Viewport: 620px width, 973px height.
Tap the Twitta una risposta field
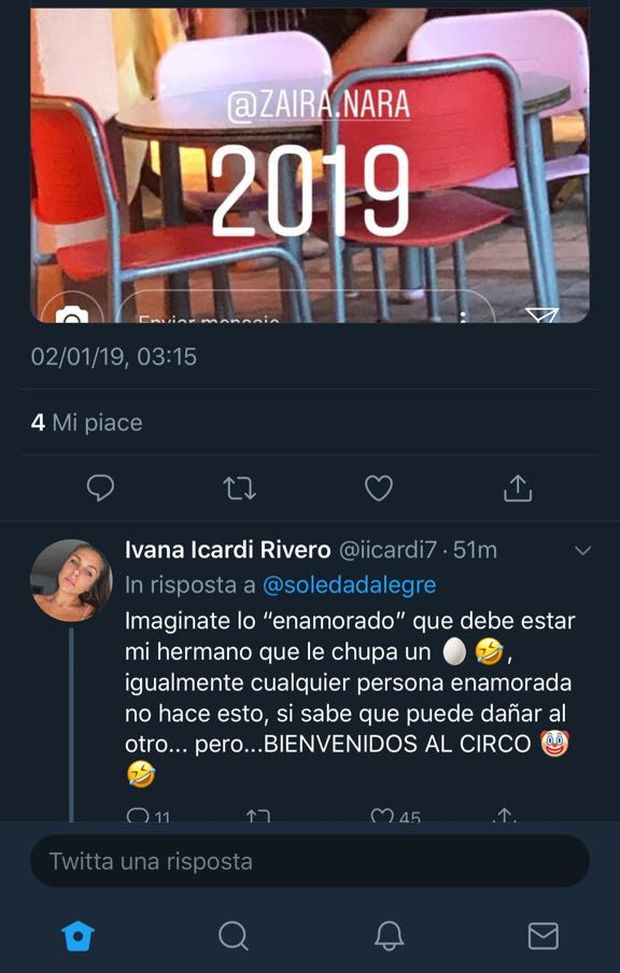click(x=310, y=861)
